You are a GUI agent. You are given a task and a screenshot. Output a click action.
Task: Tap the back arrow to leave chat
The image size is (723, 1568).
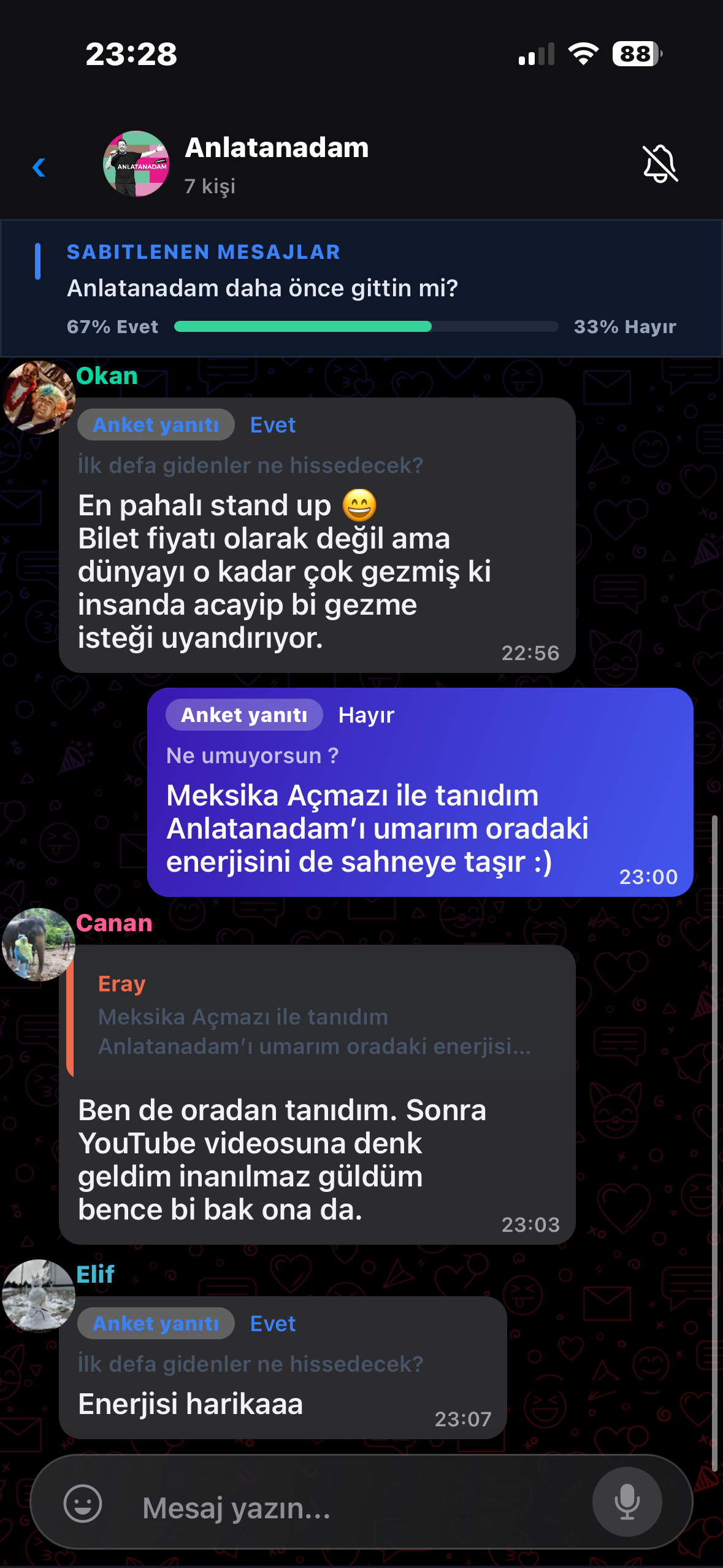[x=39, y=167]
